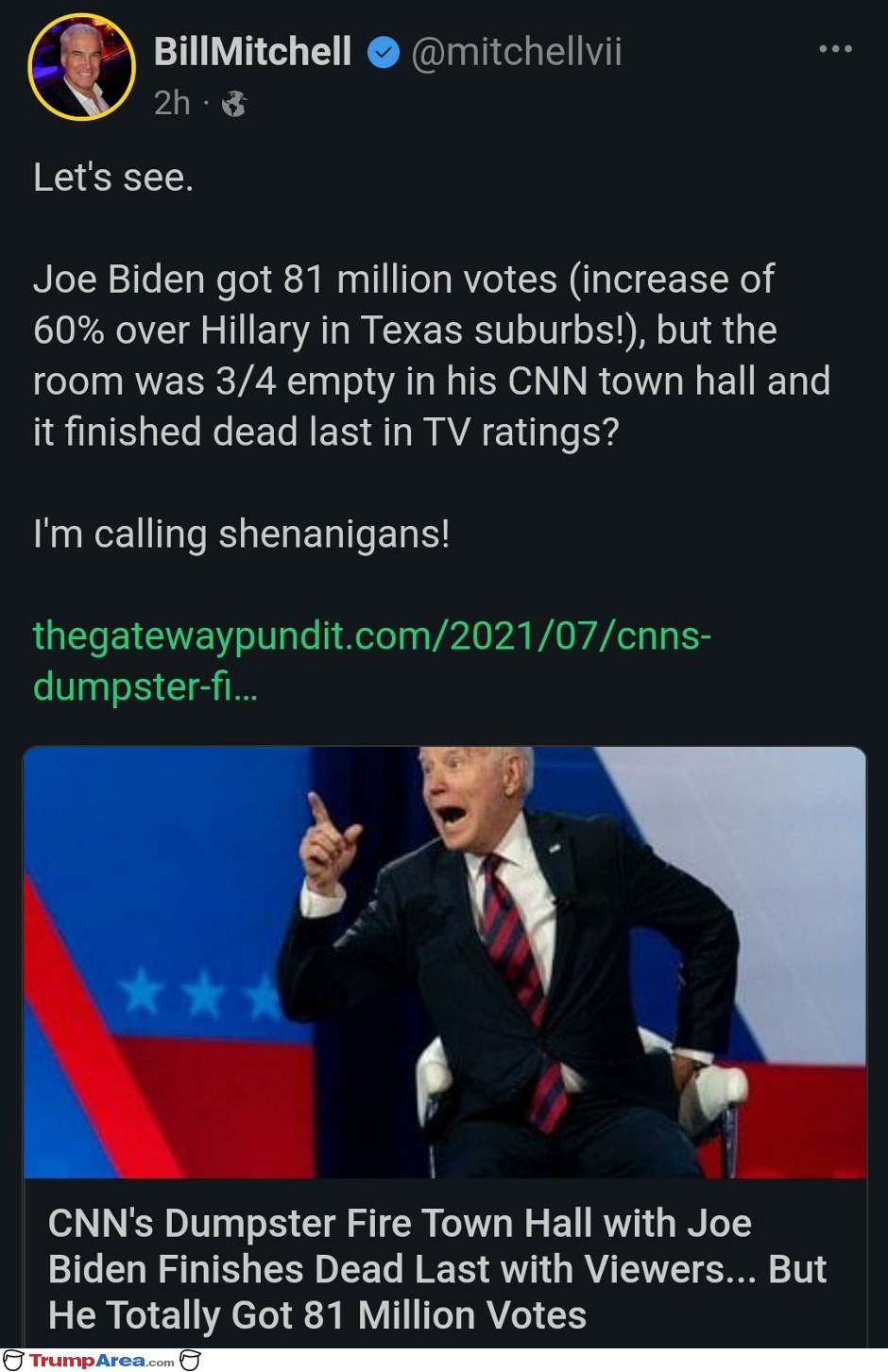
Task: View BillMitchell's account by tapping his name
Action: pyautogui.click(x=252, y=52)
